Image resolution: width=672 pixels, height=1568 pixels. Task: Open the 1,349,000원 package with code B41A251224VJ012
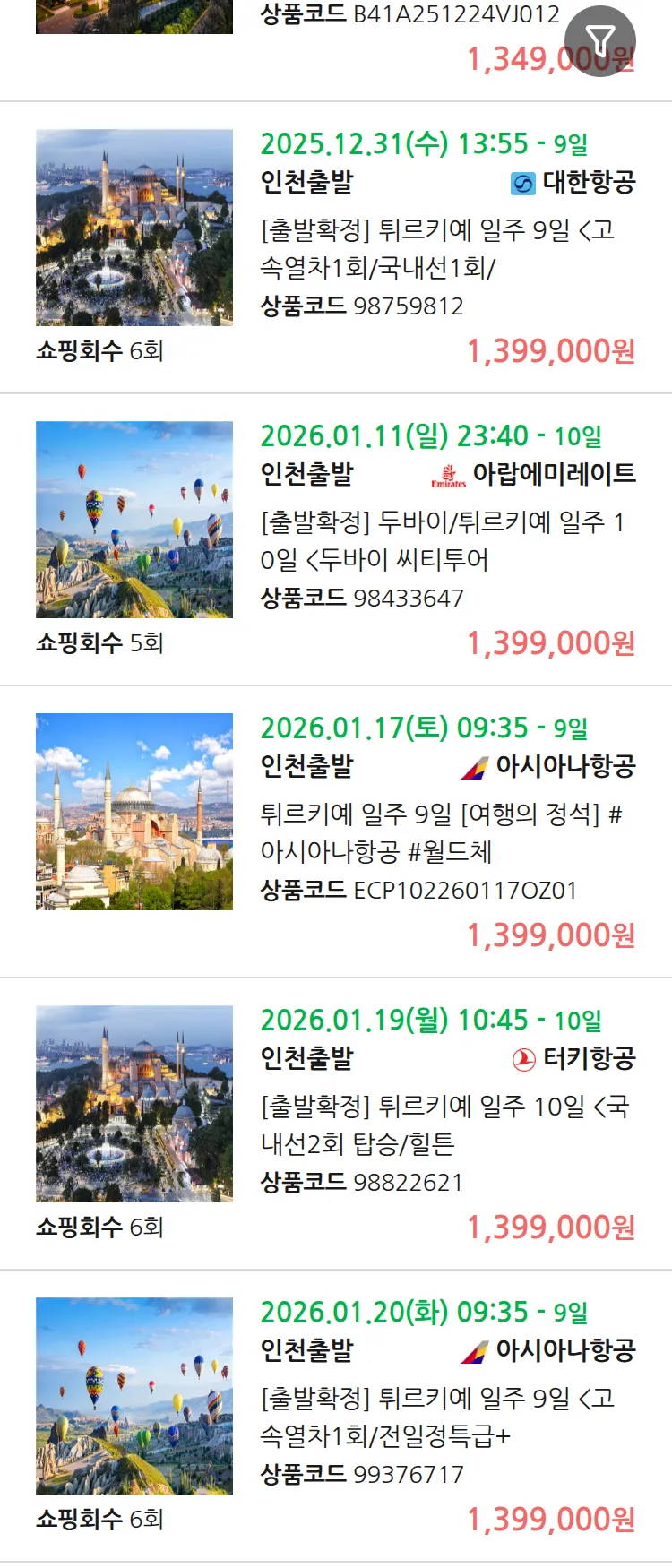pos(409,15)
